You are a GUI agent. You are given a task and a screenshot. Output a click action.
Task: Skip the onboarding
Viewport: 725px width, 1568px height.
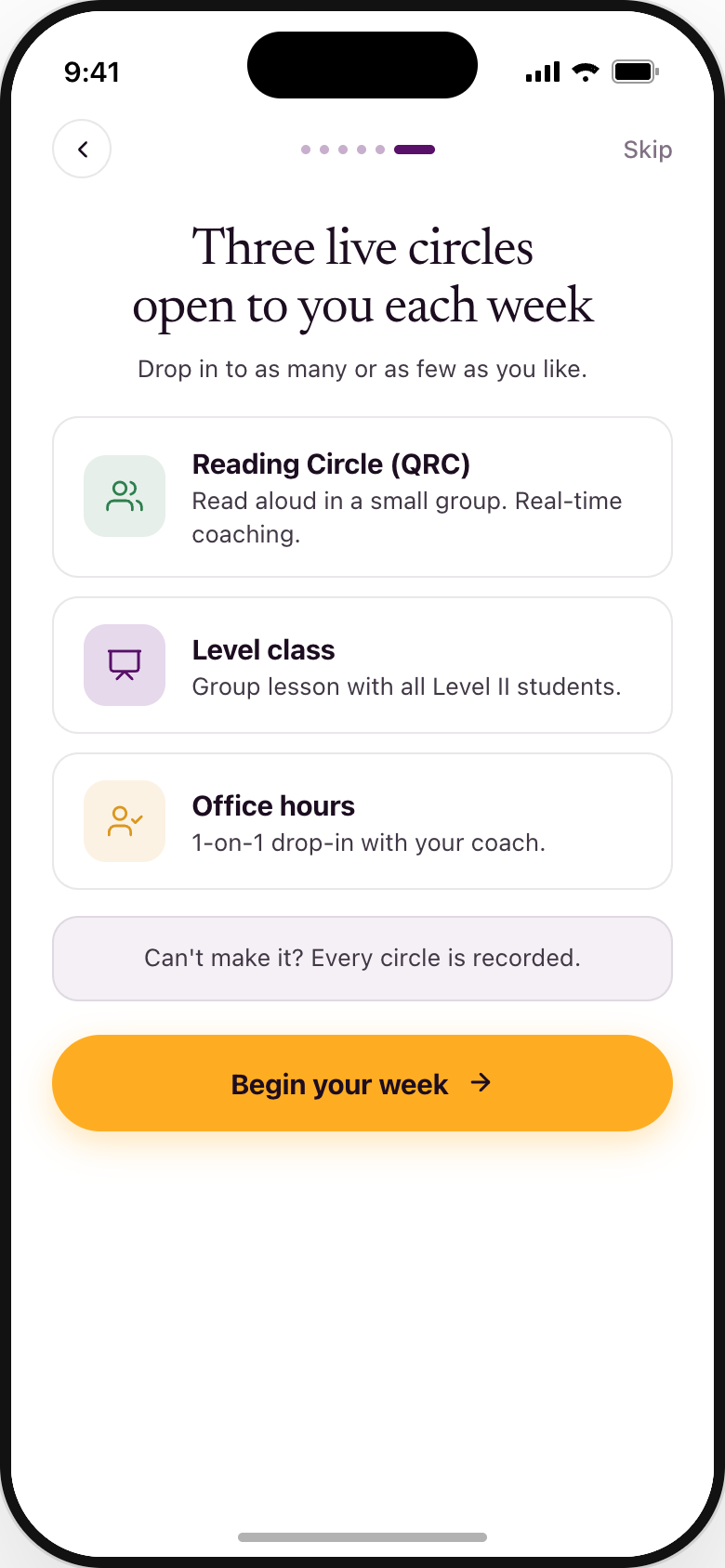[648, 150]
